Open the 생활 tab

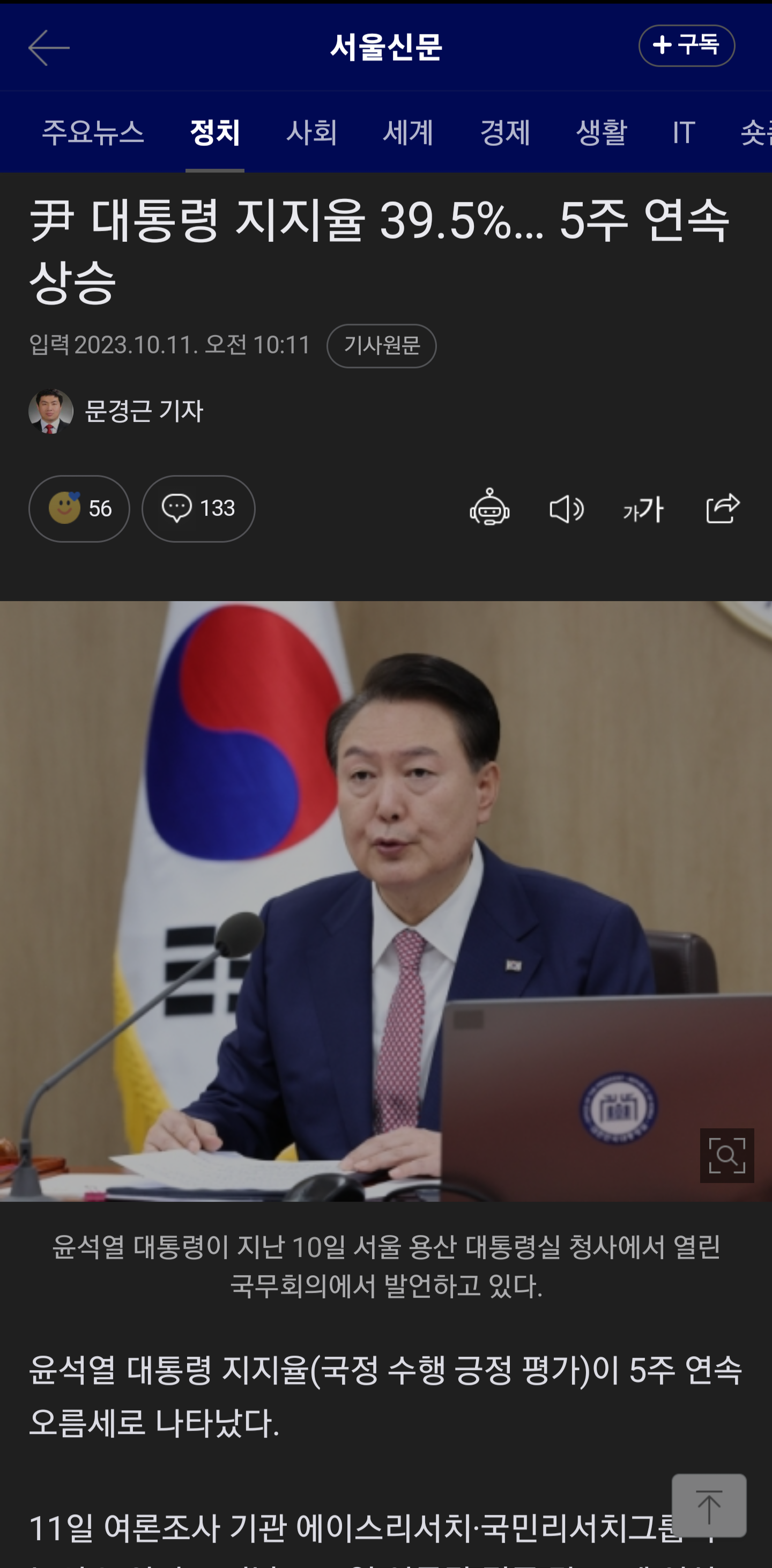601,132
